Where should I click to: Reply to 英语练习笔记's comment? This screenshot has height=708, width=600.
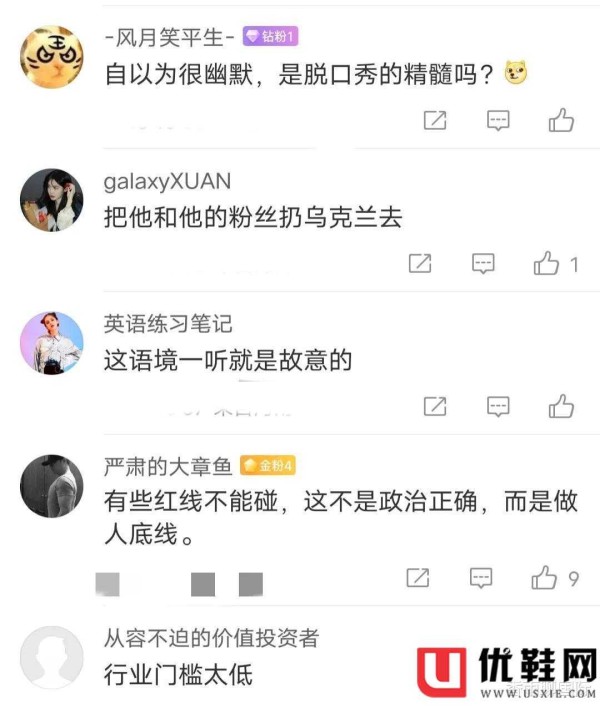click(498, 406)
